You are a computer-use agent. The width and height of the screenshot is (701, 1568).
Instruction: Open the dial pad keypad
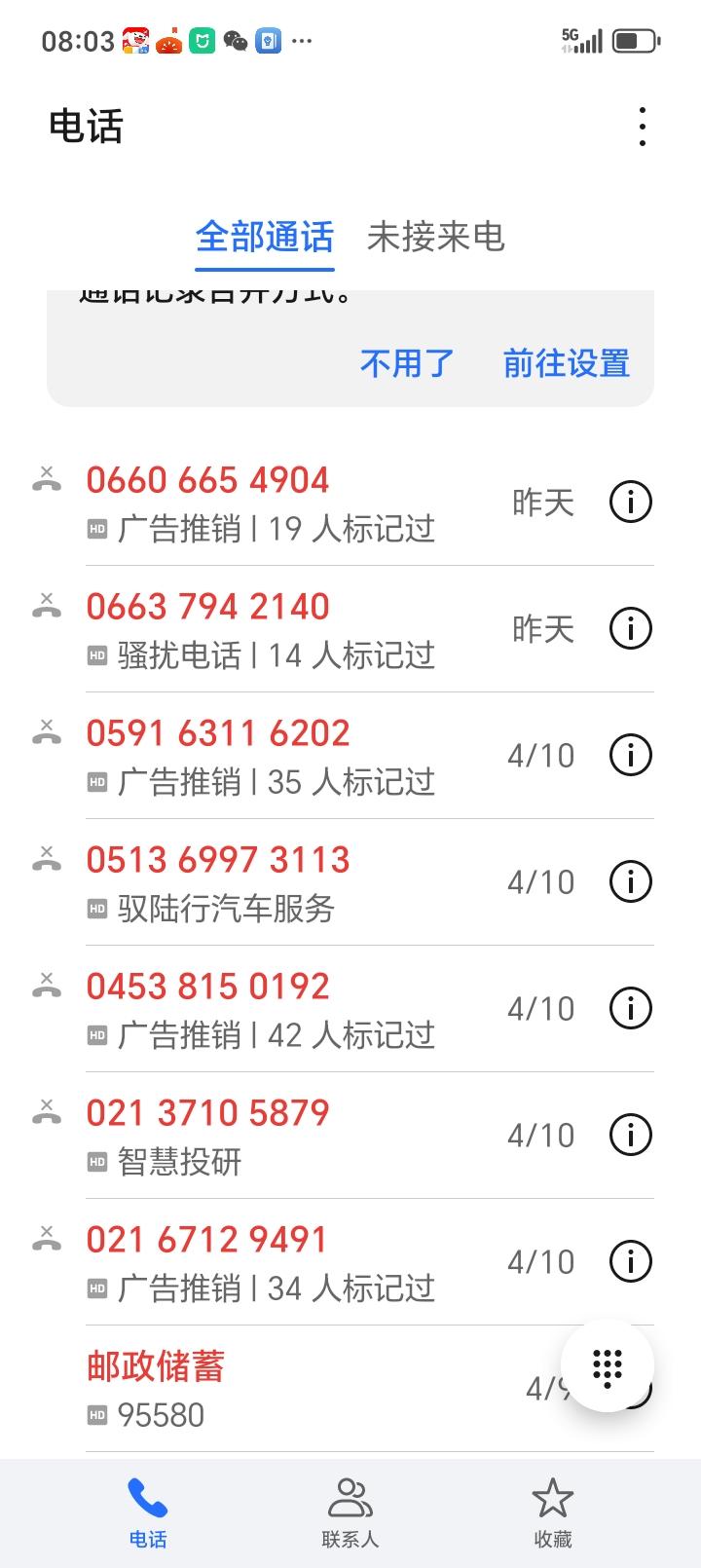607,1365
